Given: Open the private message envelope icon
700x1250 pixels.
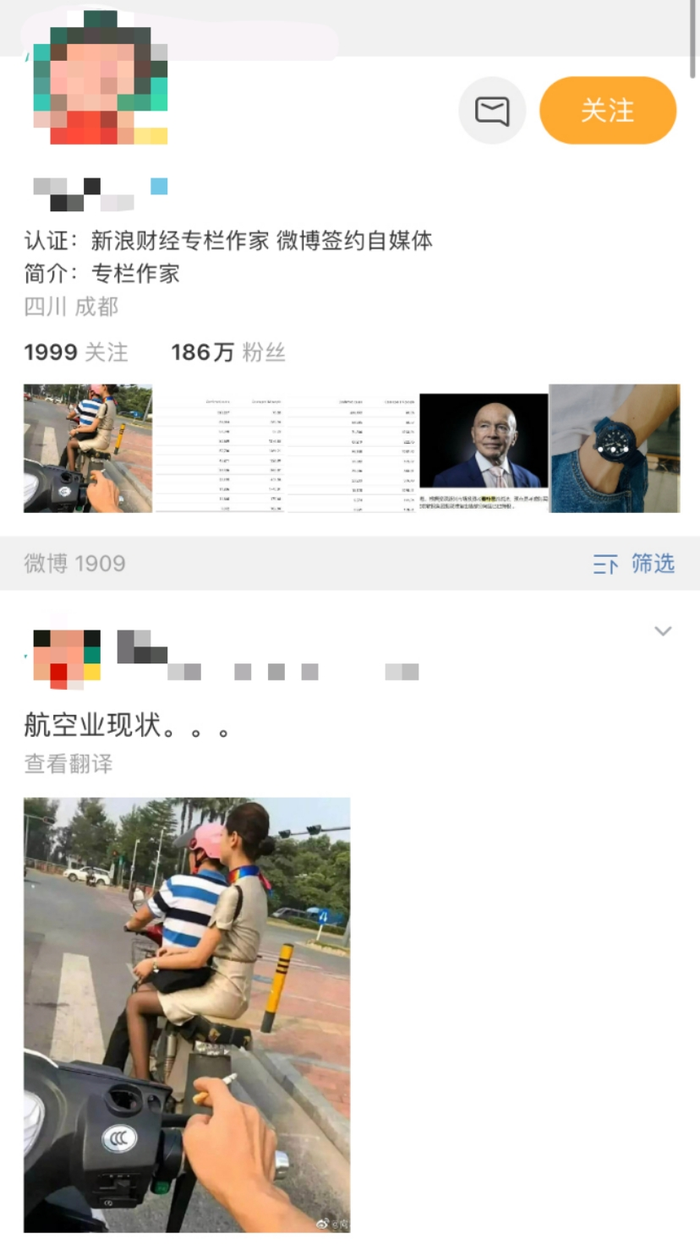Looking at the screenshot, I should (492, 110).
